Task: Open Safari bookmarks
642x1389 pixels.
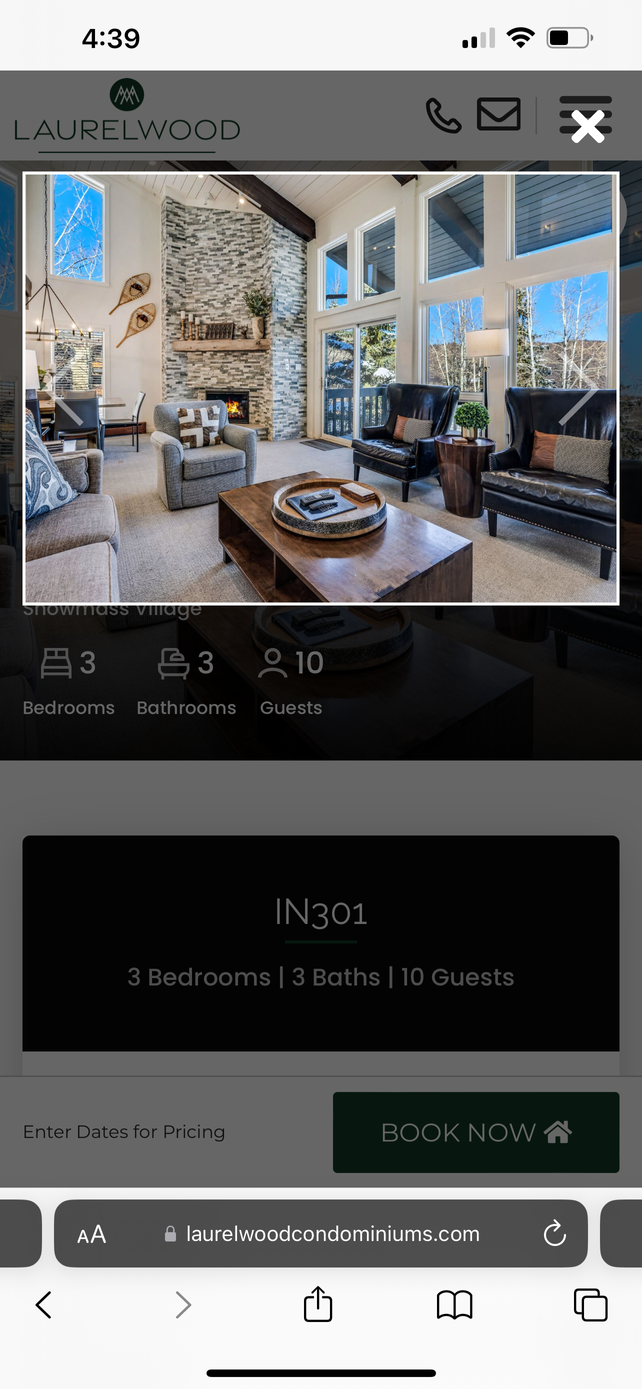Action: click(x=454, y=1304)
